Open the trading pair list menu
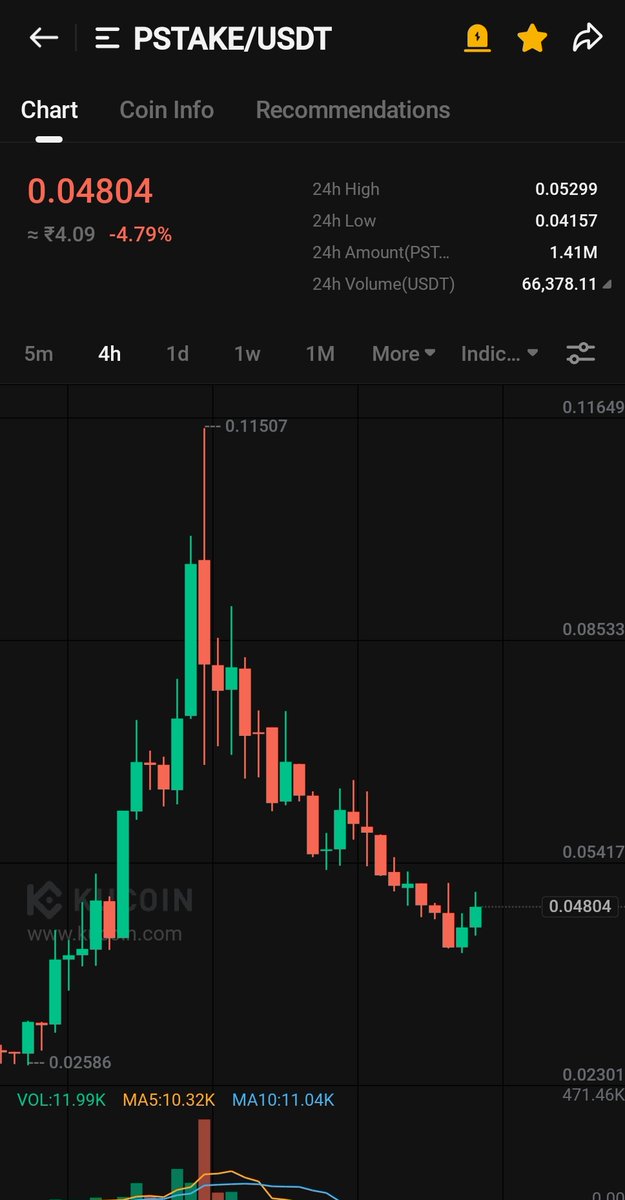This screenshot has width=625, height=1200. (107, 39)
